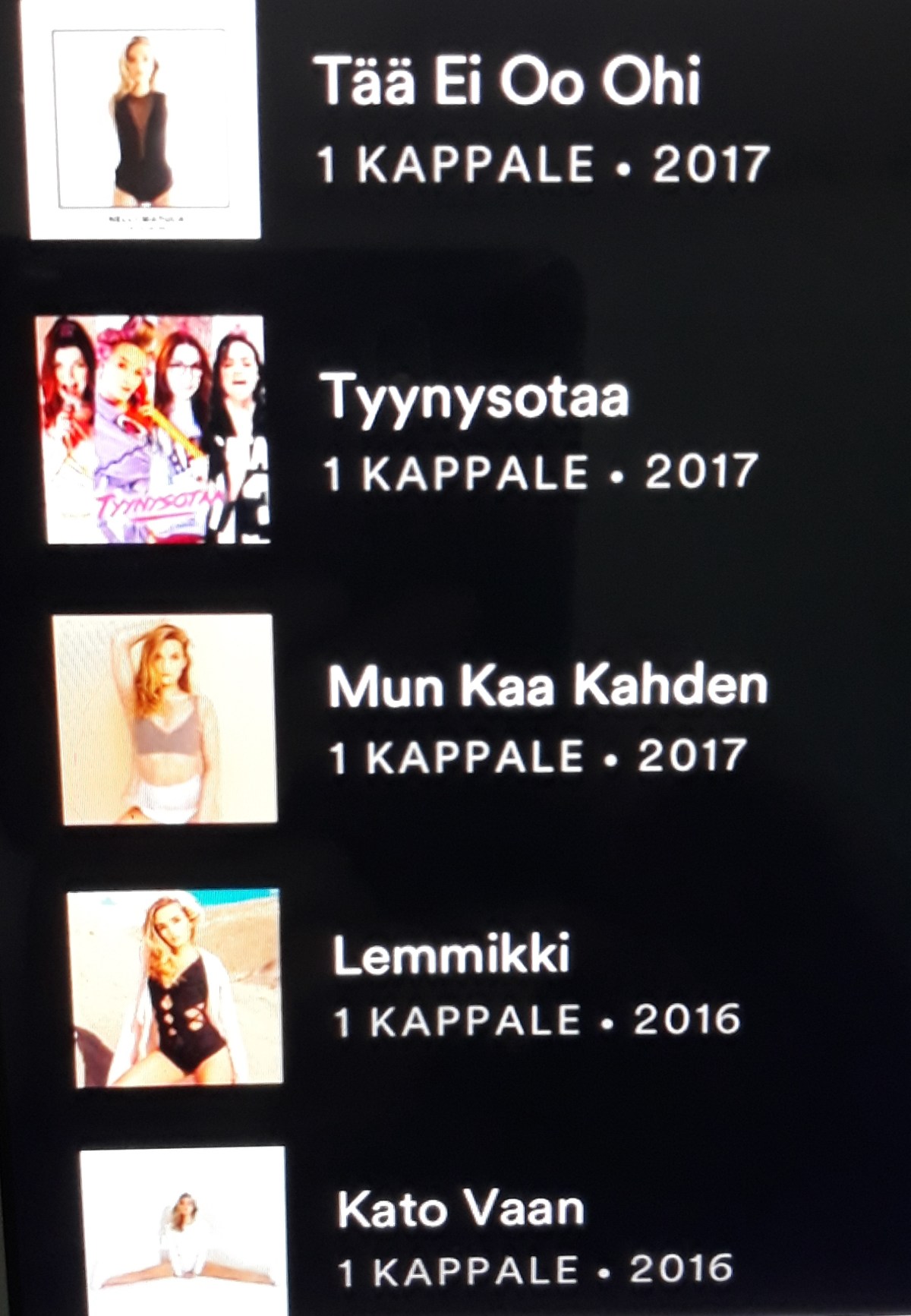Open the Tyynysotaa single
The height and width of the screenshot is (1316, 911).
474,397
